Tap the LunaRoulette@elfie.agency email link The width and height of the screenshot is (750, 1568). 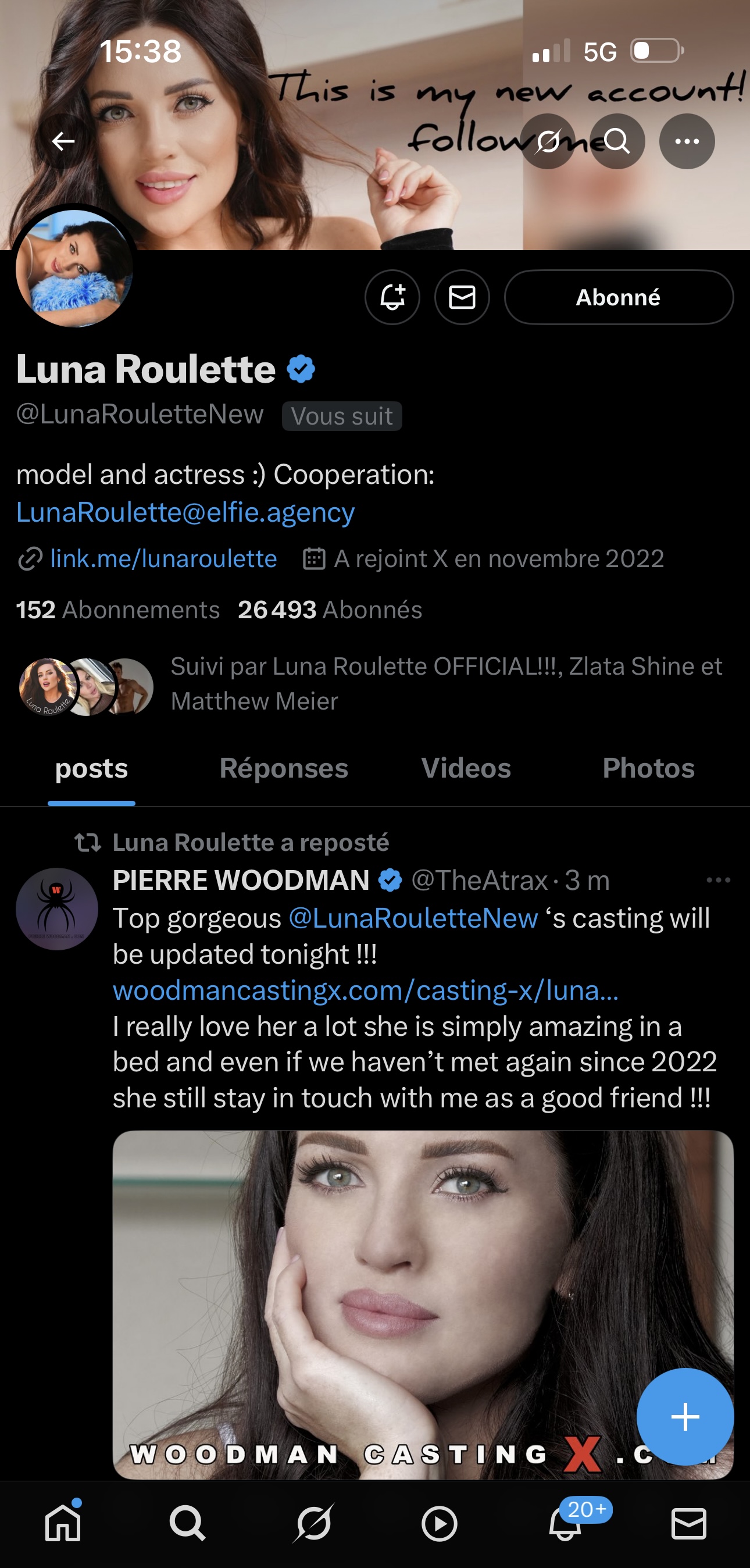(x=185, y=512)
